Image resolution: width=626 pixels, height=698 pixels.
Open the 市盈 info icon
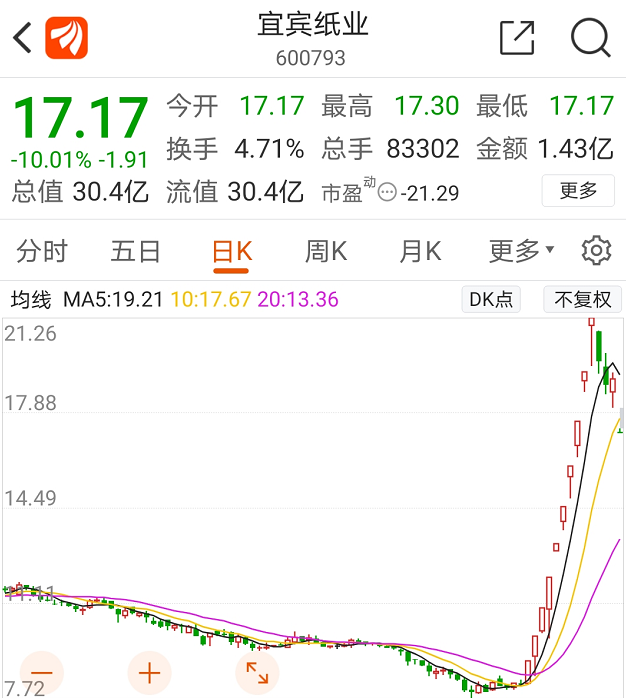click(x=387, y=191)
